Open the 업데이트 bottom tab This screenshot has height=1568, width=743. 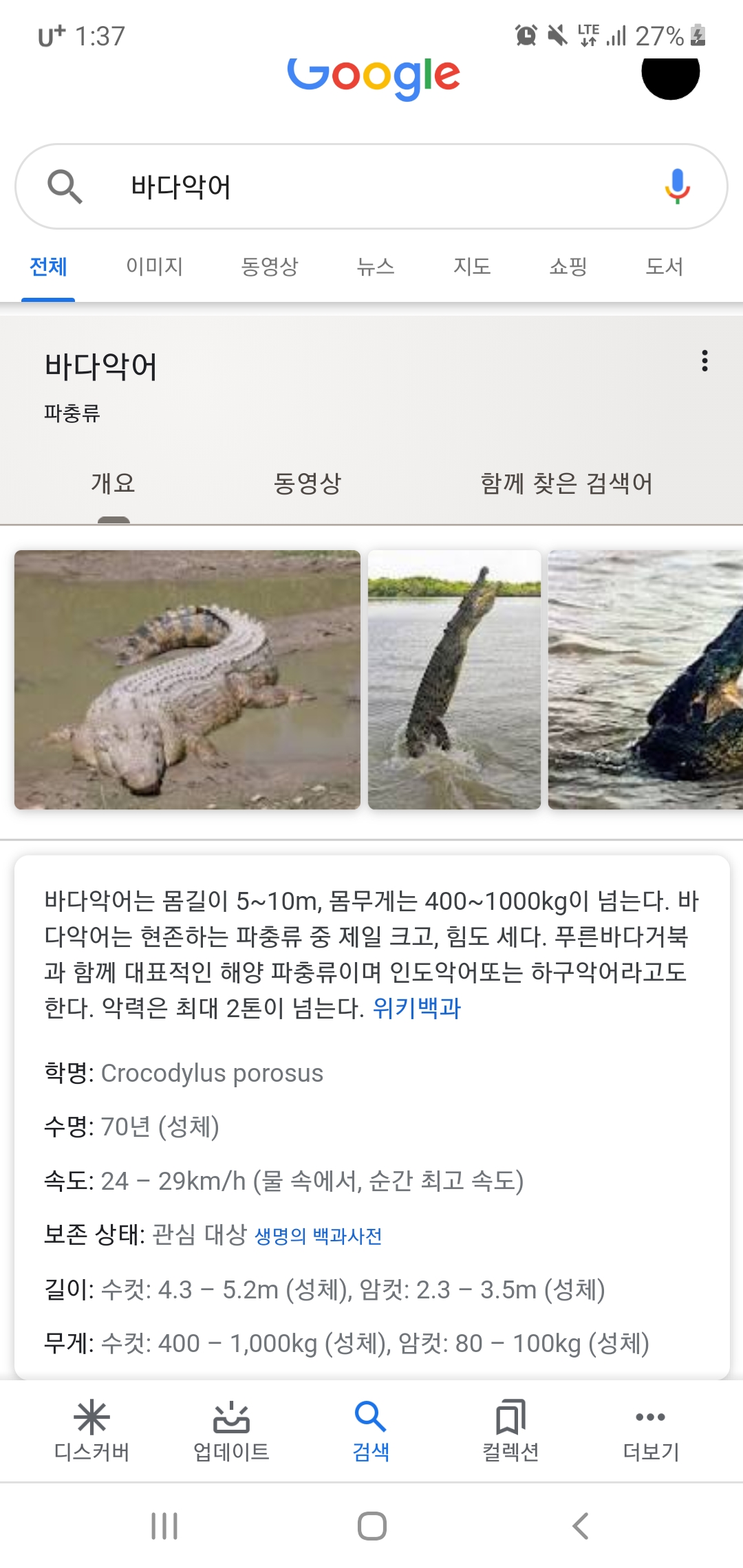pos(231,1430)
